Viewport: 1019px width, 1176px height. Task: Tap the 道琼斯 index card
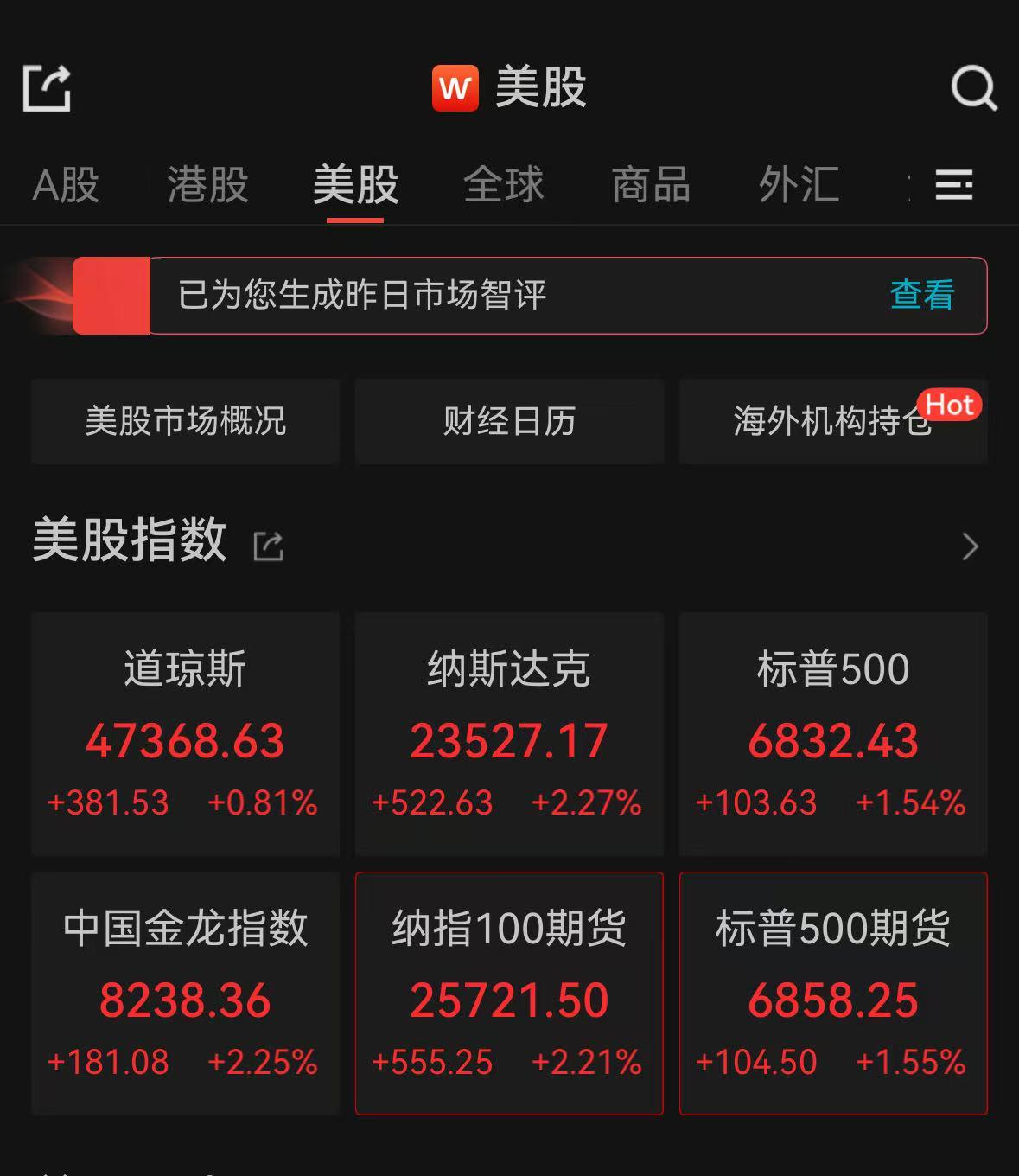(x=185, y=735)
